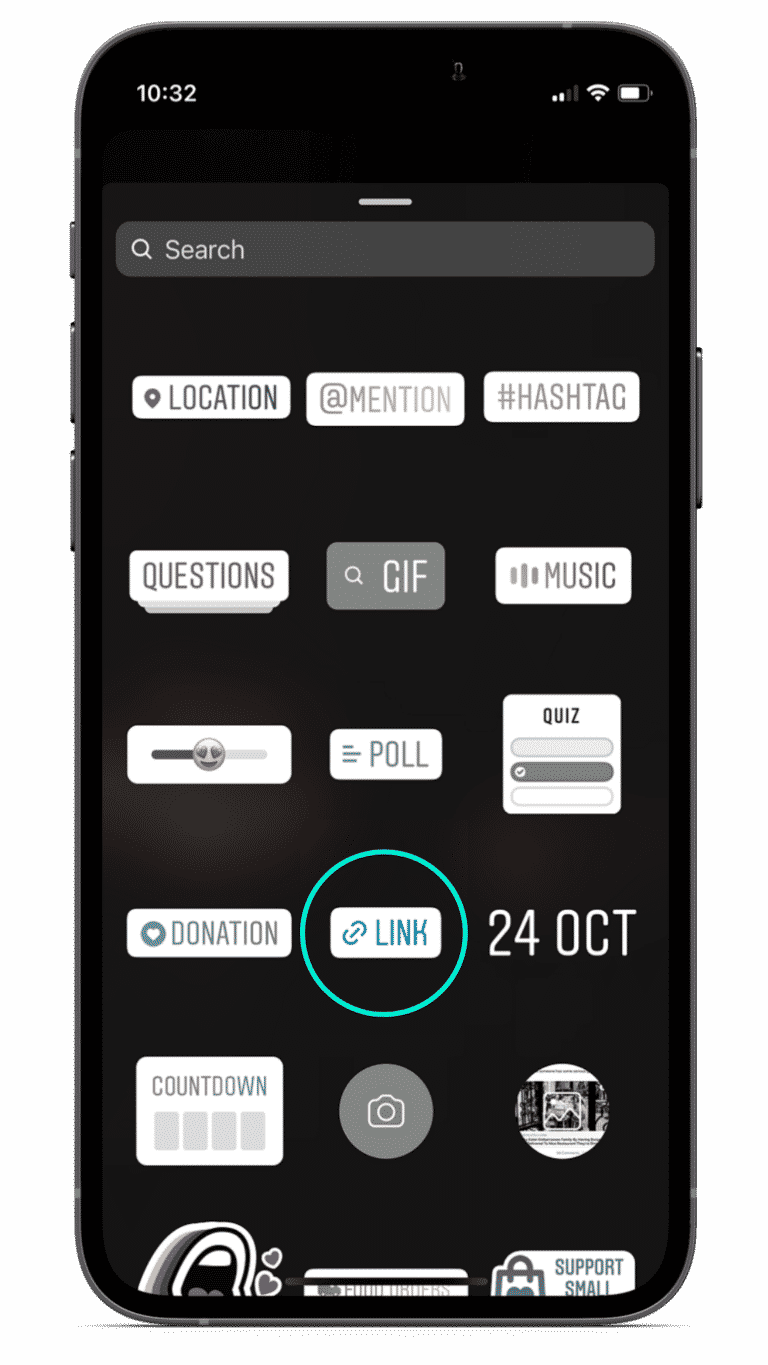Viewport: 768px width, 1365px height.
Task: Add a Questions sticker
Action: (x=209, y=576)
